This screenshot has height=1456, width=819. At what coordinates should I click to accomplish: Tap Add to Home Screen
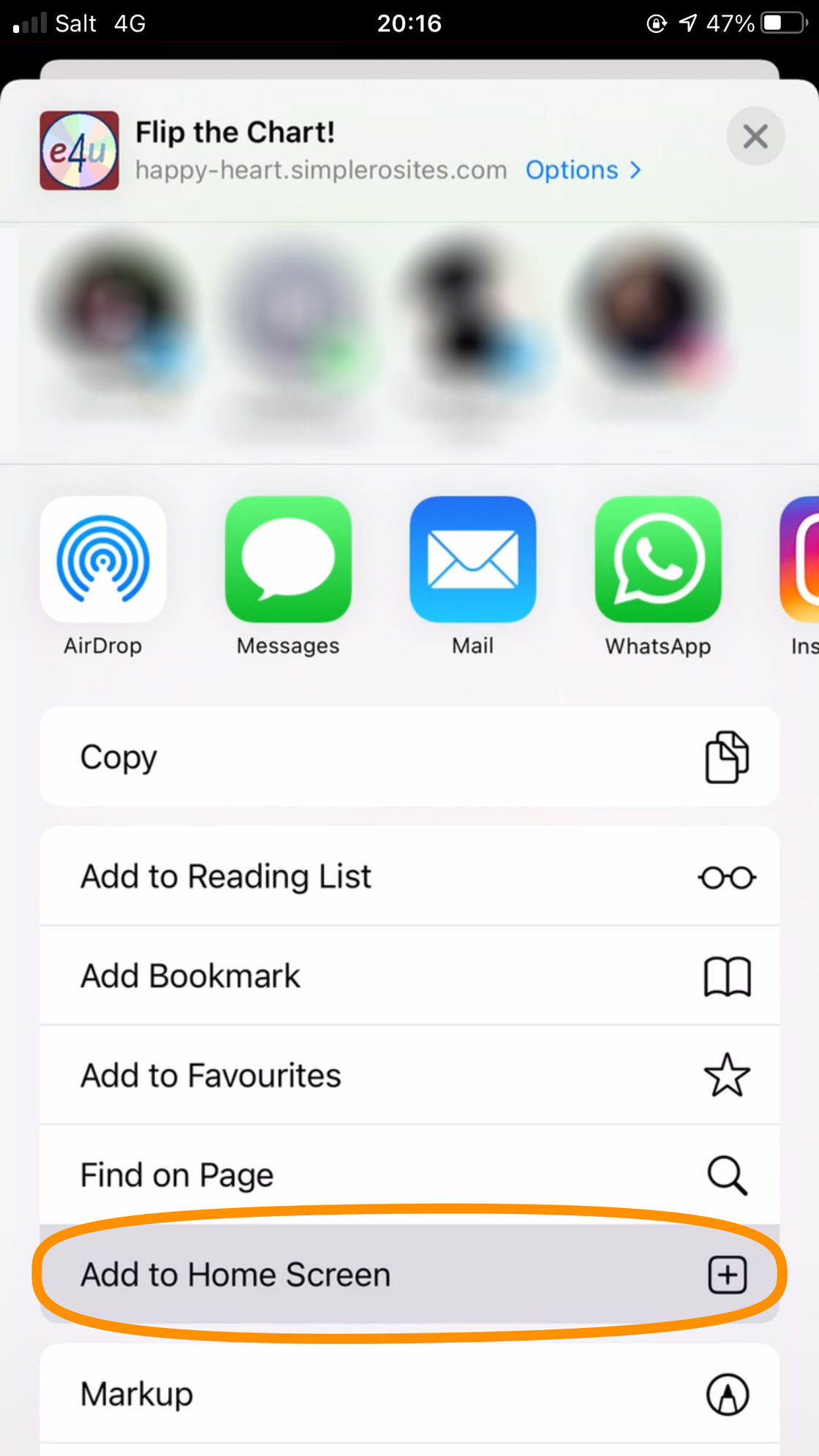pos(409,1275)
